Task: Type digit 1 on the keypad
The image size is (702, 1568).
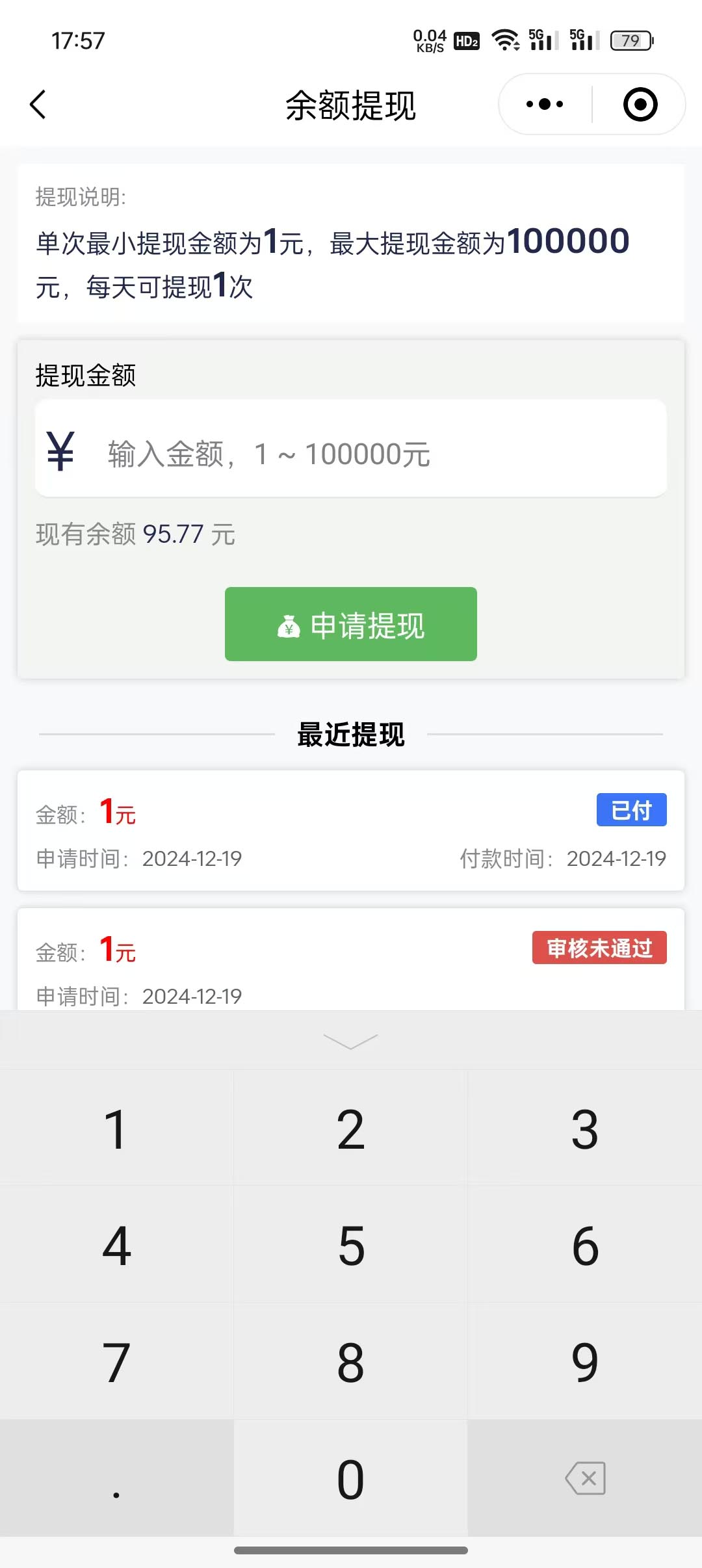Action: pyautogui.click(x=116, y=1129)
